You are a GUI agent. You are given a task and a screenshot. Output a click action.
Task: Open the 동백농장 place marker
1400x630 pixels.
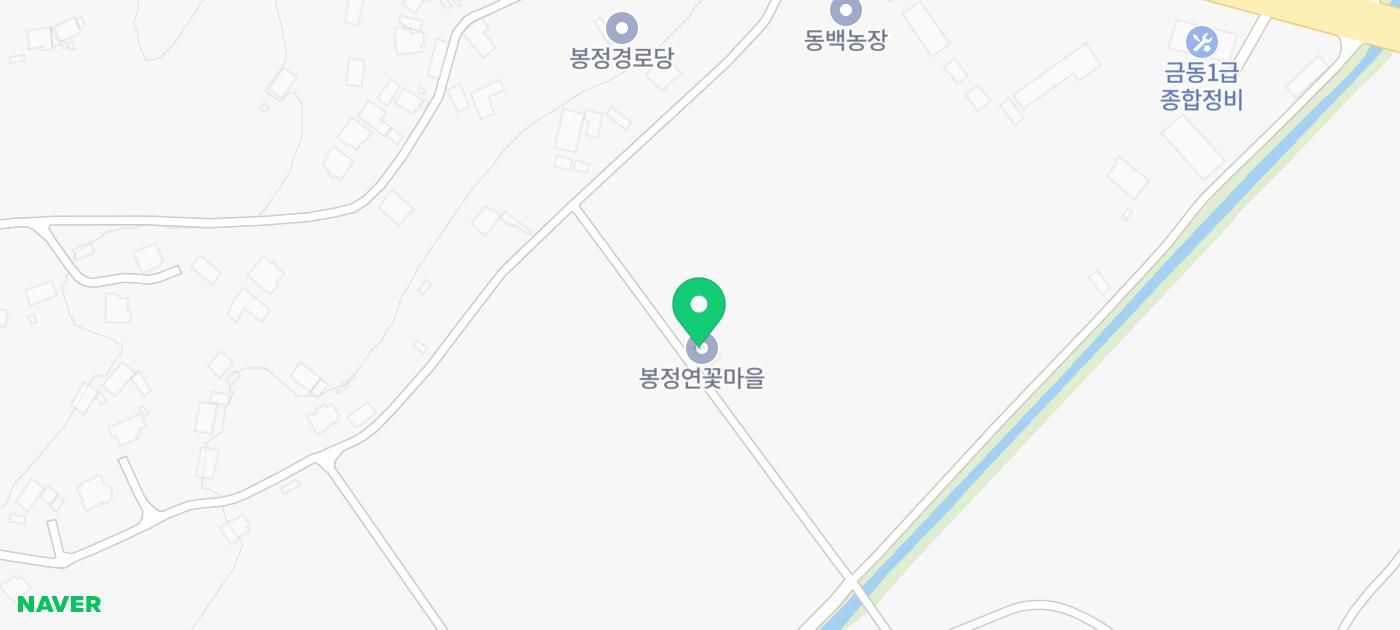[846, 11]
